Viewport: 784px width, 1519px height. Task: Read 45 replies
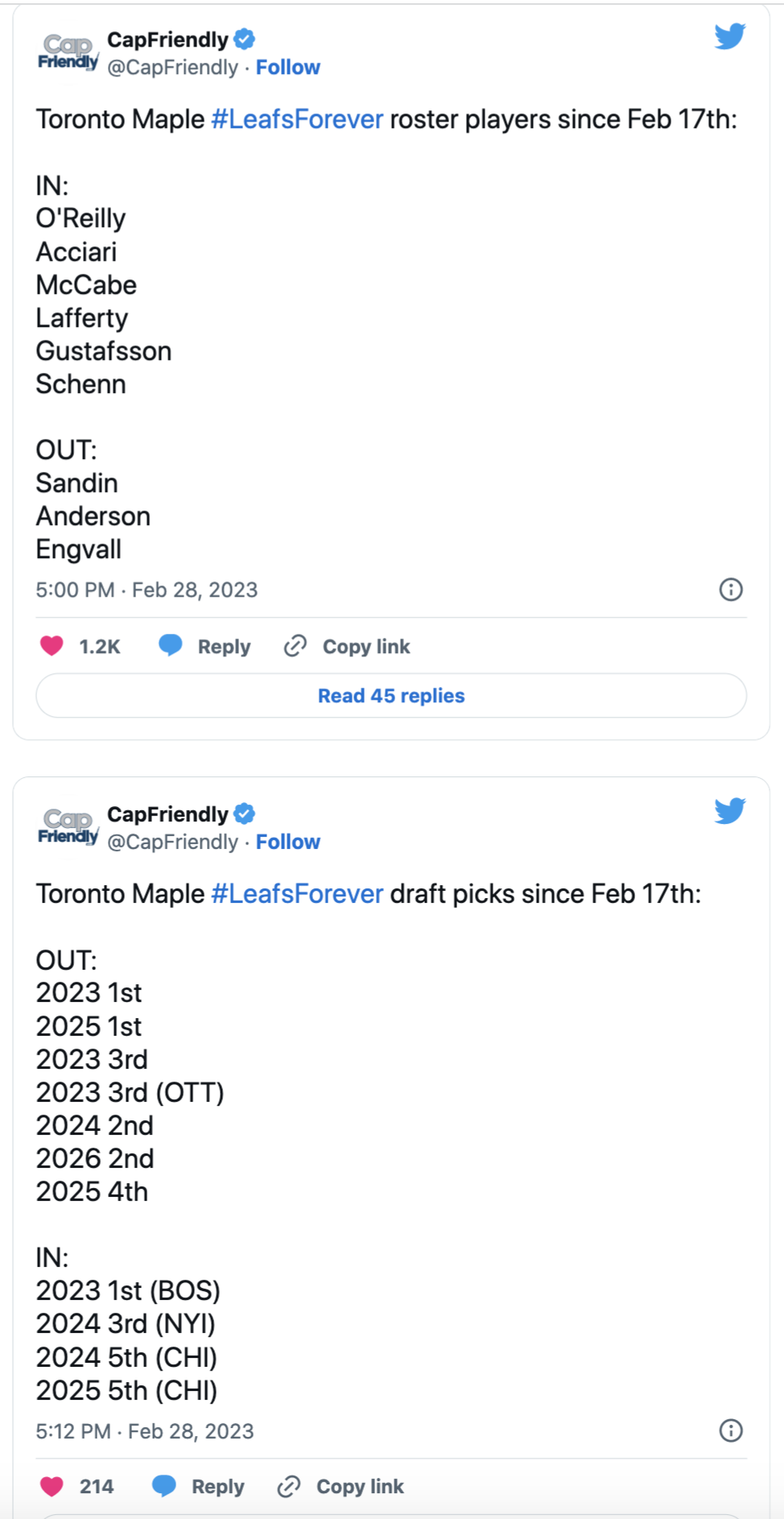click(x=391, y=696)
